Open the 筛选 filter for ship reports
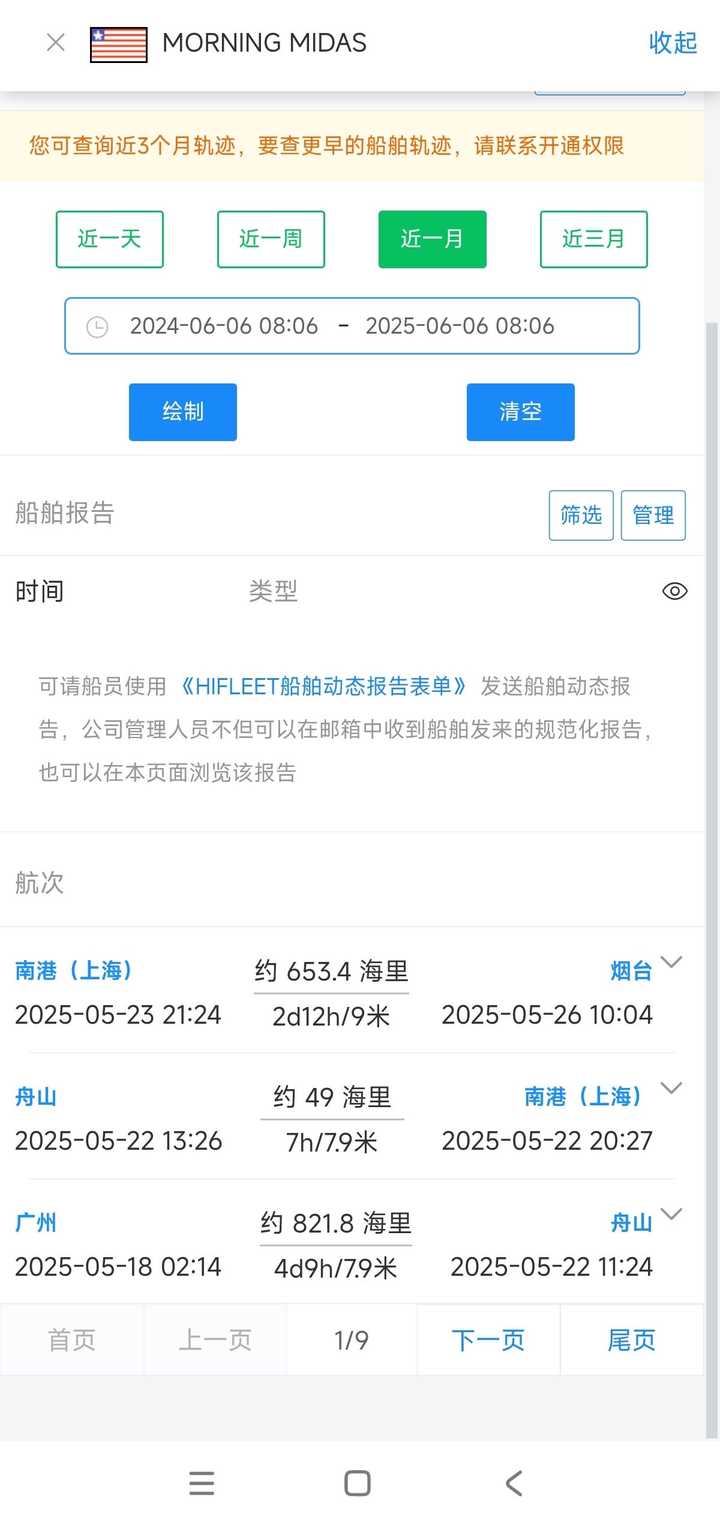The width and height of the screenshot is (720, 1526). [x=581, y=515]
